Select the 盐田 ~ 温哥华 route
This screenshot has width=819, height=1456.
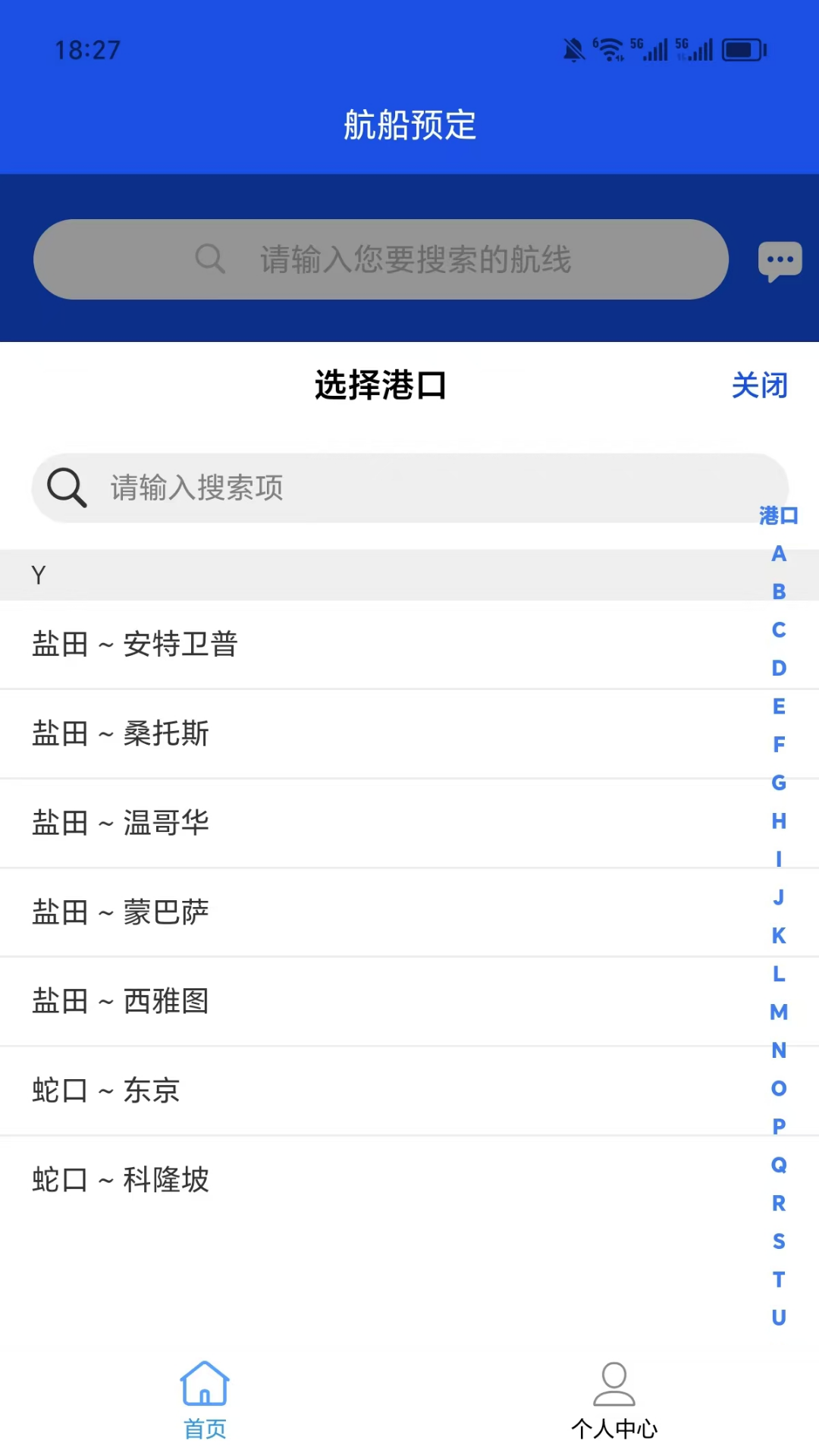click(121, 823)
